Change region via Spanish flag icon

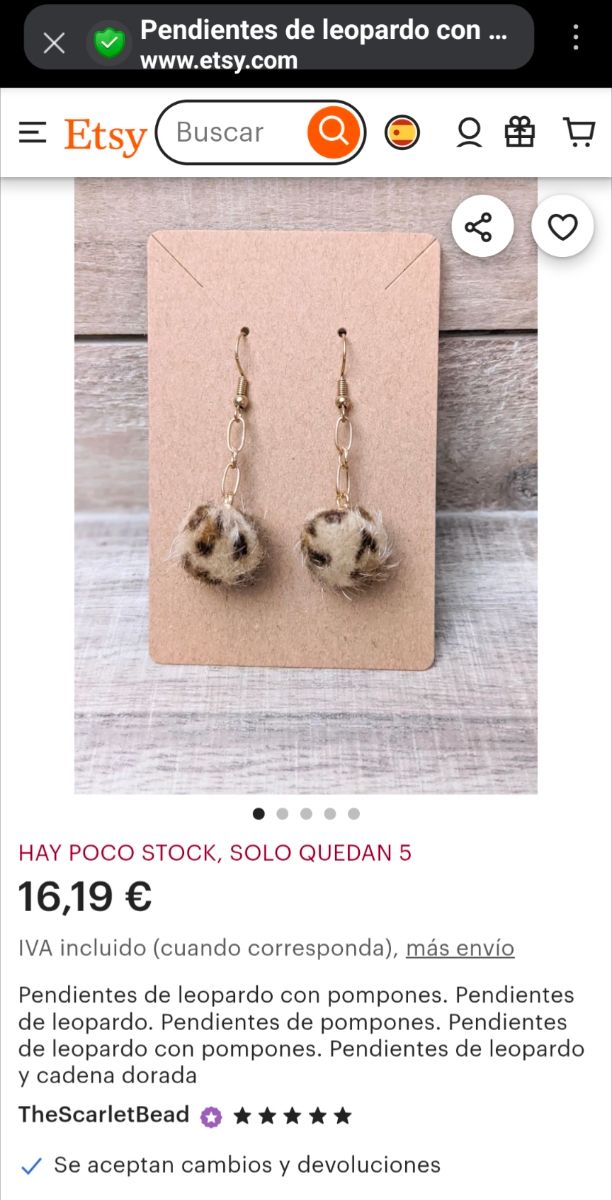click(403, 132)
